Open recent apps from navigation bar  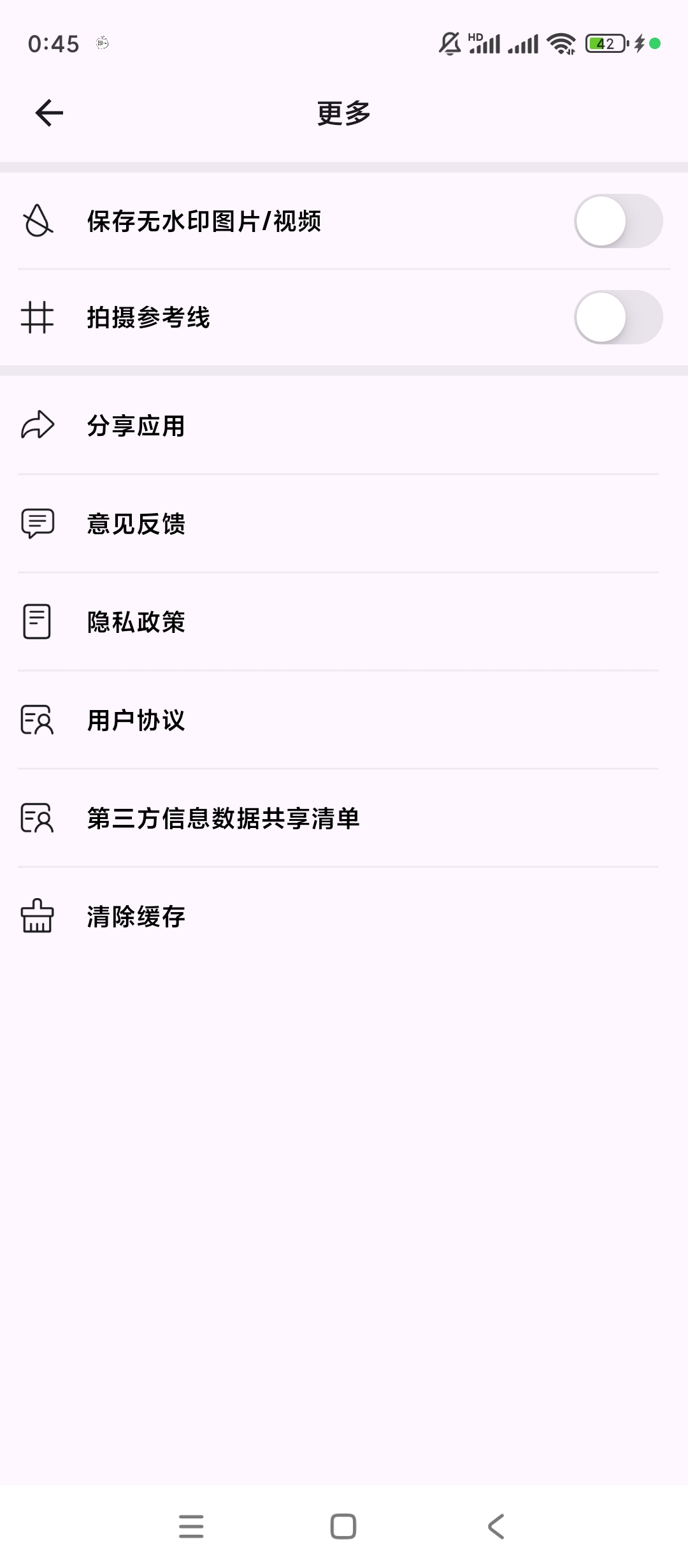click(x=191, y=1527)
